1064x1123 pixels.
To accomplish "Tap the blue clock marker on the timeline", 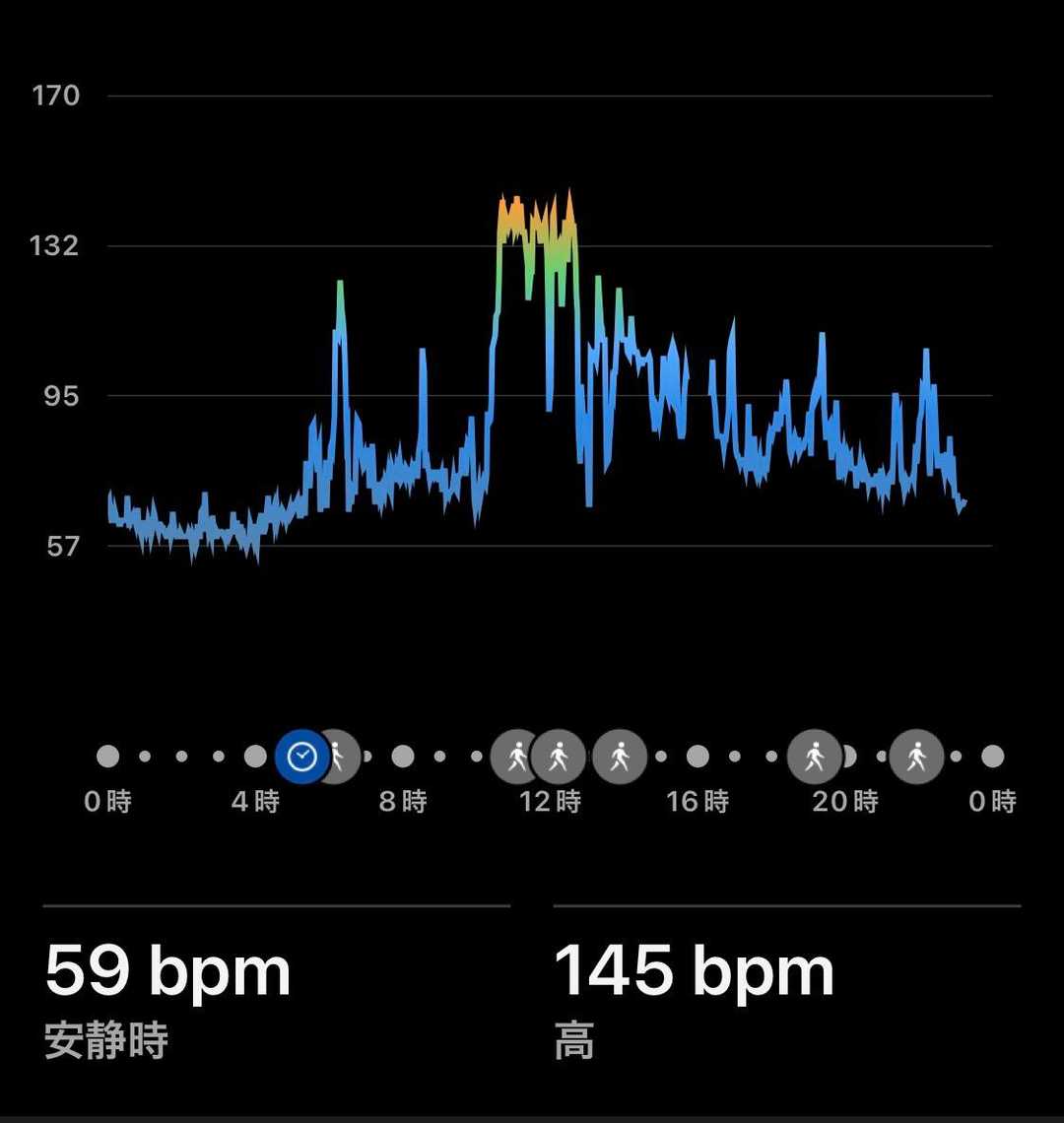I will (302, 757).
